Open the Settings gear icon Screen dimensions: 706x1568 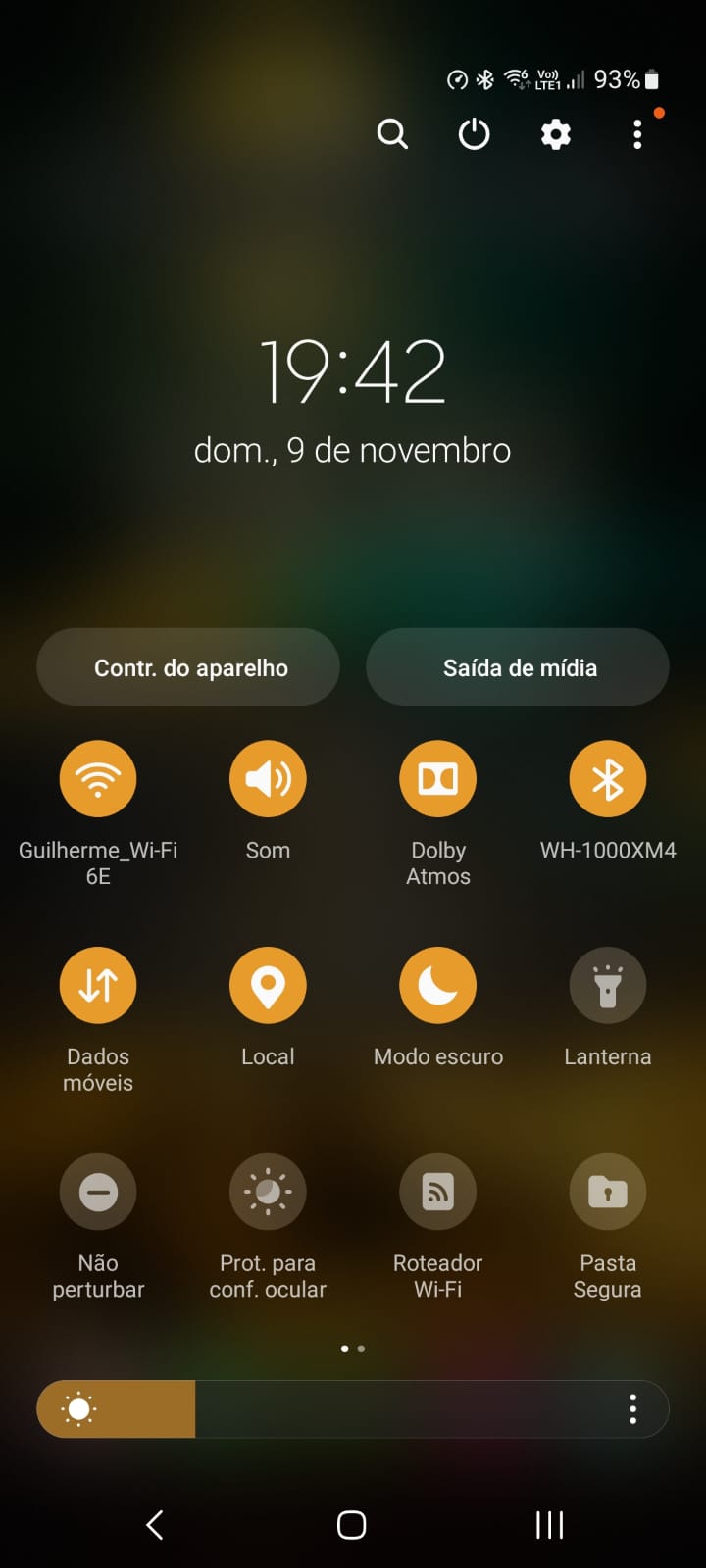(555, 134)
